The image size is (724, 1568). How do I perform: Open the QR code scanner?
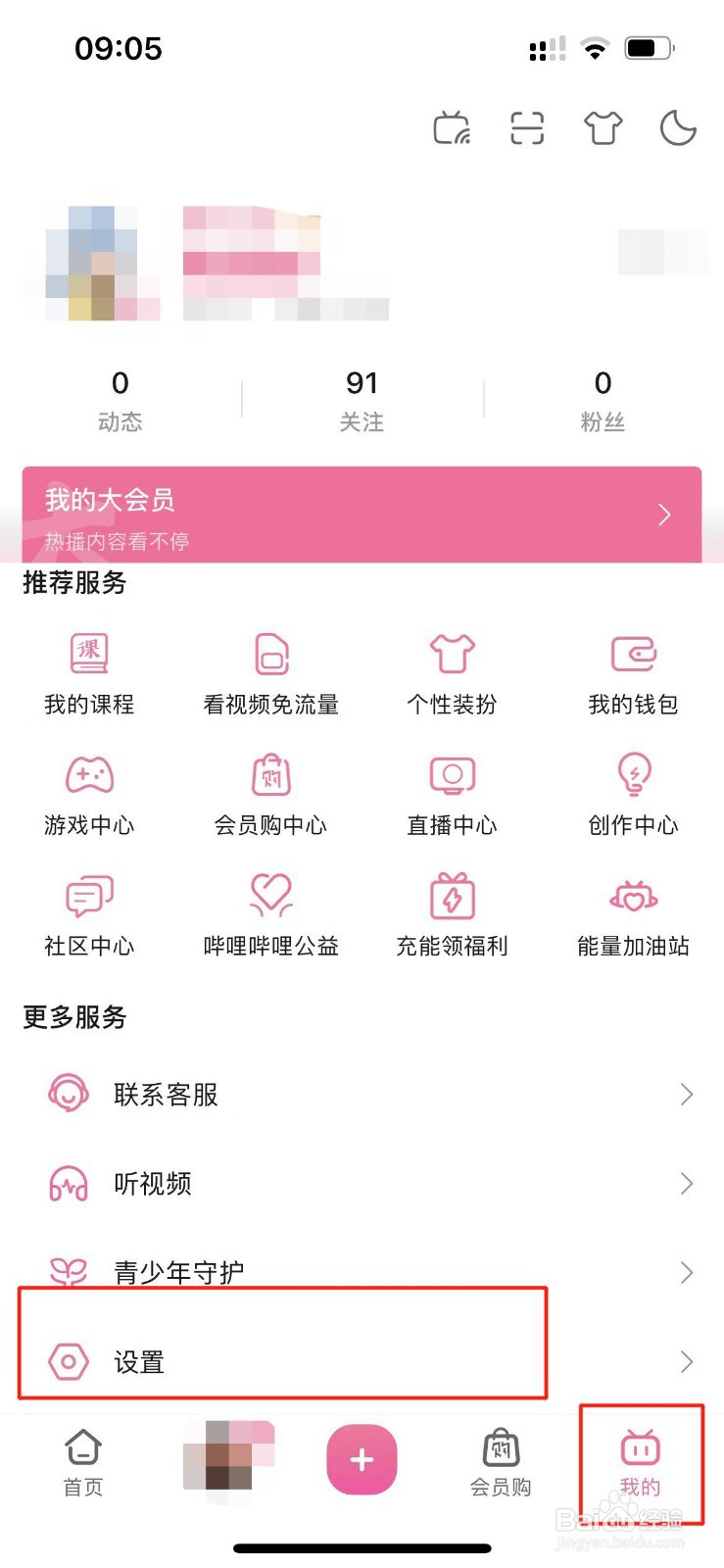(x=527, y=128)
